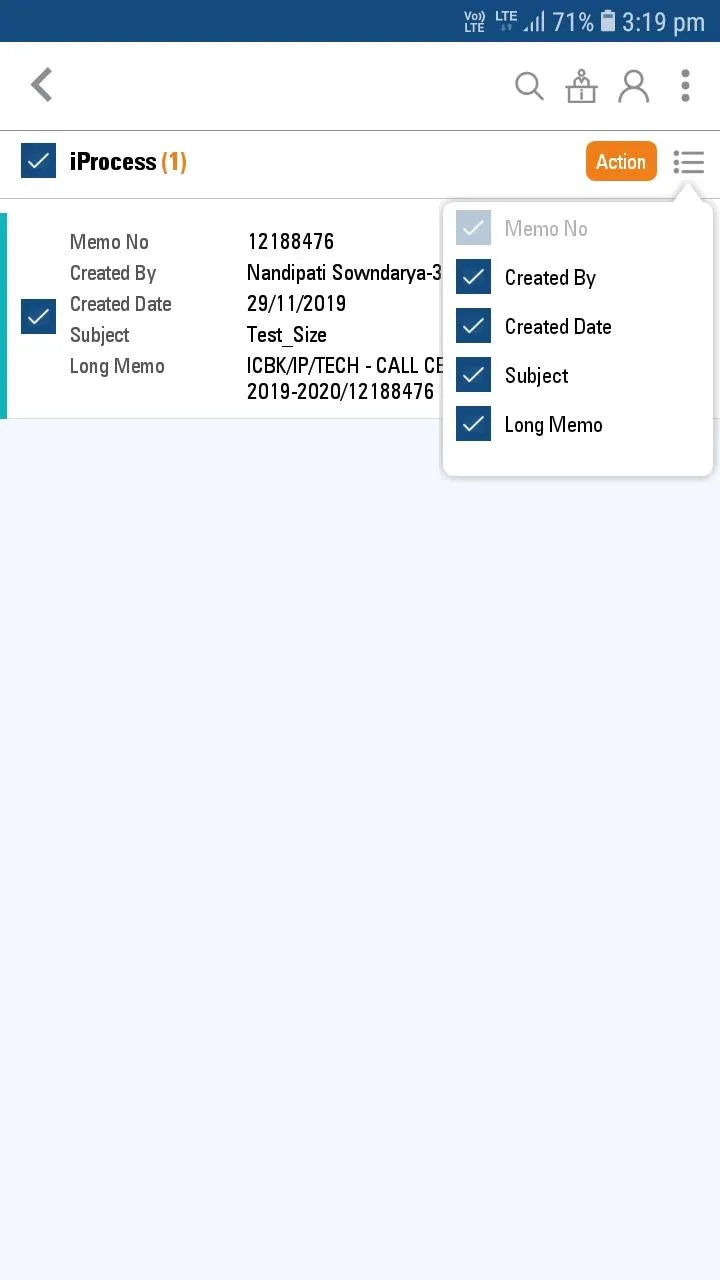Open the column list selector icon

point(689,162)
